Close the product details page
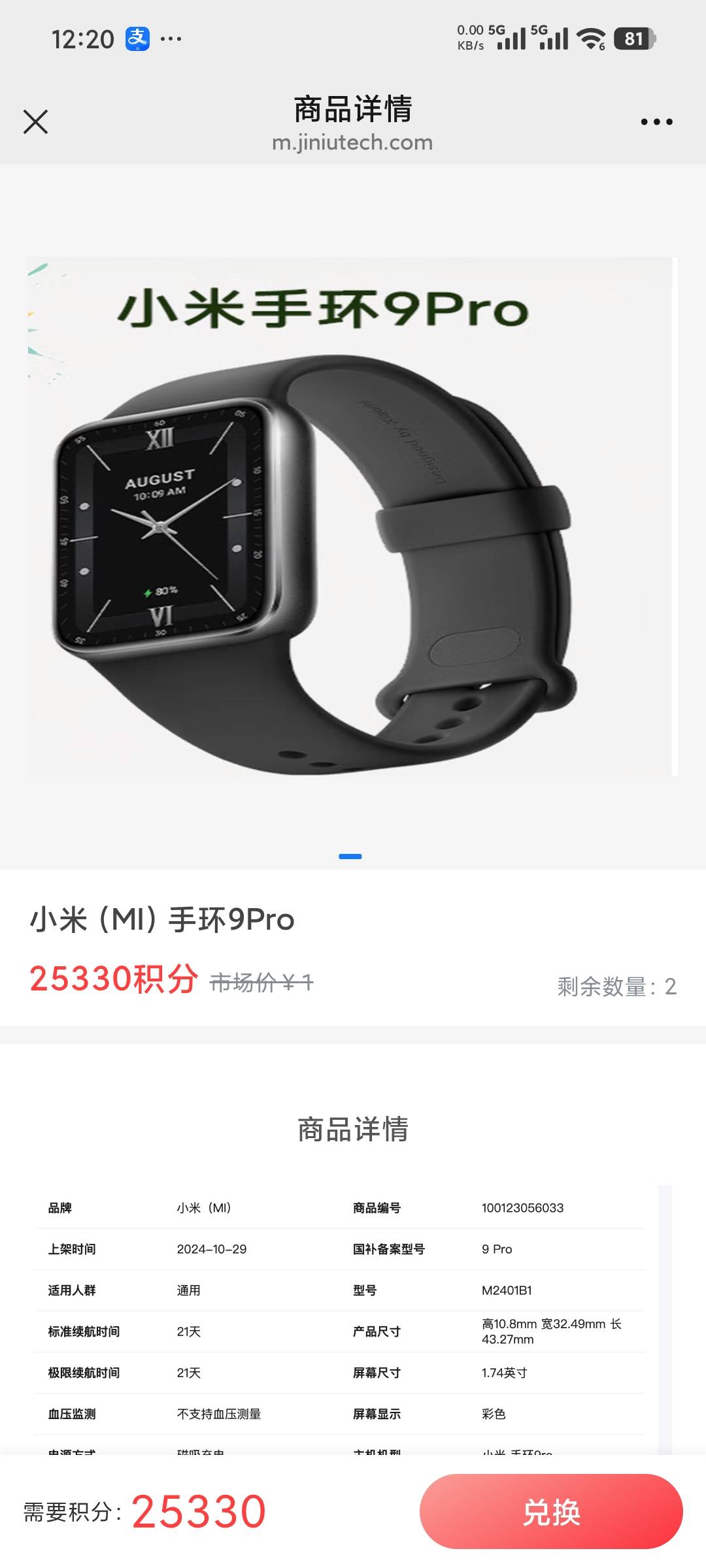Viewport: 706px width, 1568px height. coord(35,122)
